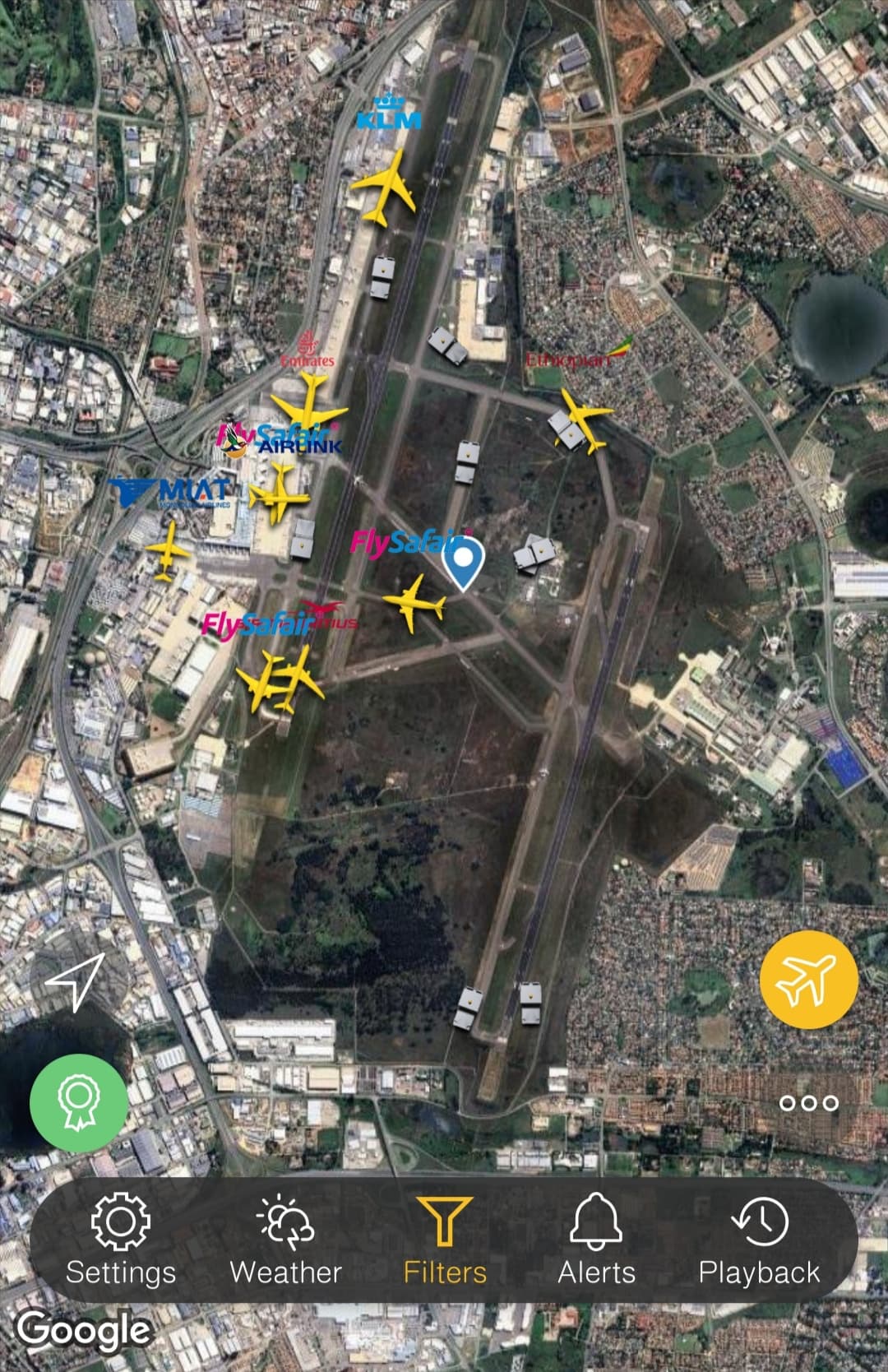
Task: Select FlySafair plane near the blue pin
Action: point(414,603)
